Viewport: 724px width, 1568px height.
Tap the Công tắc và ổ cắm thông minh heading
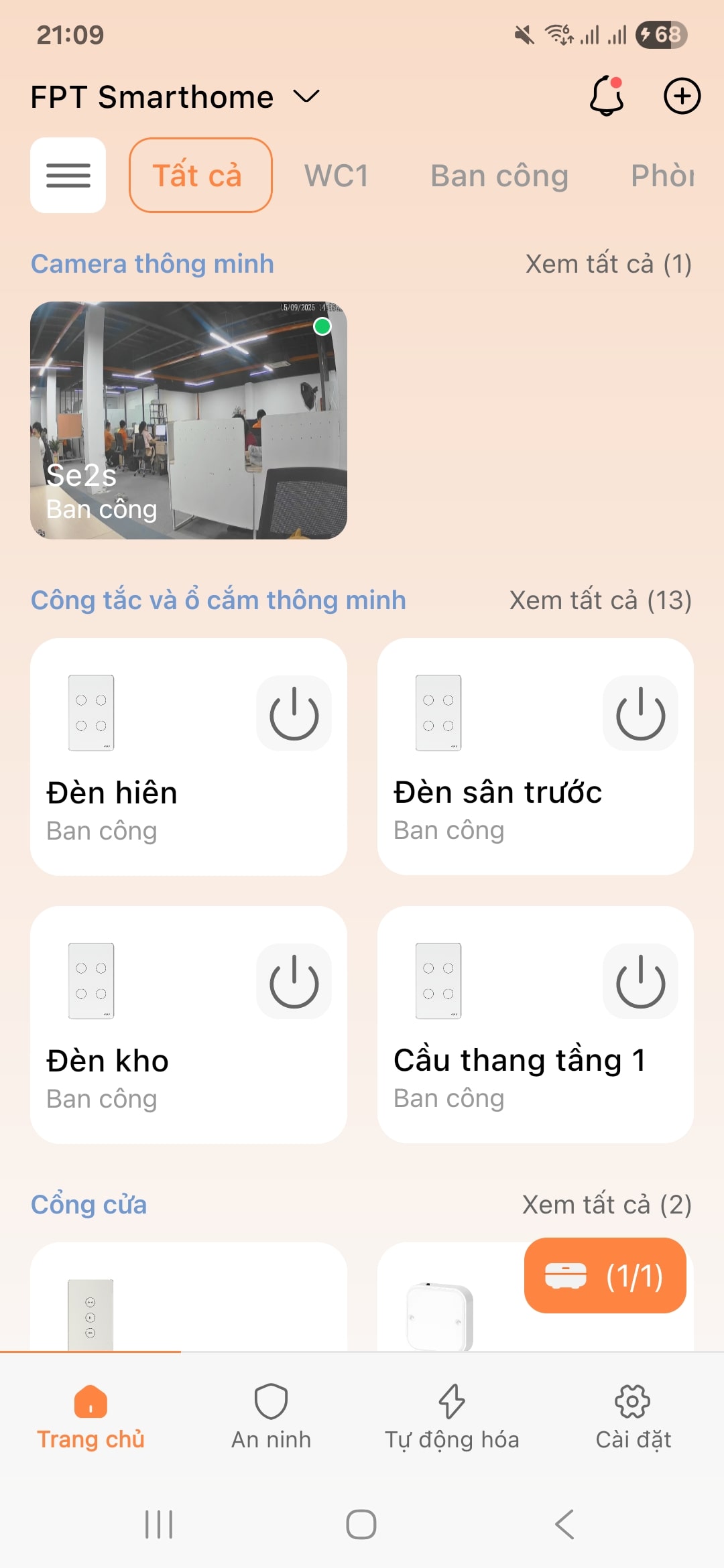[217, 600]
